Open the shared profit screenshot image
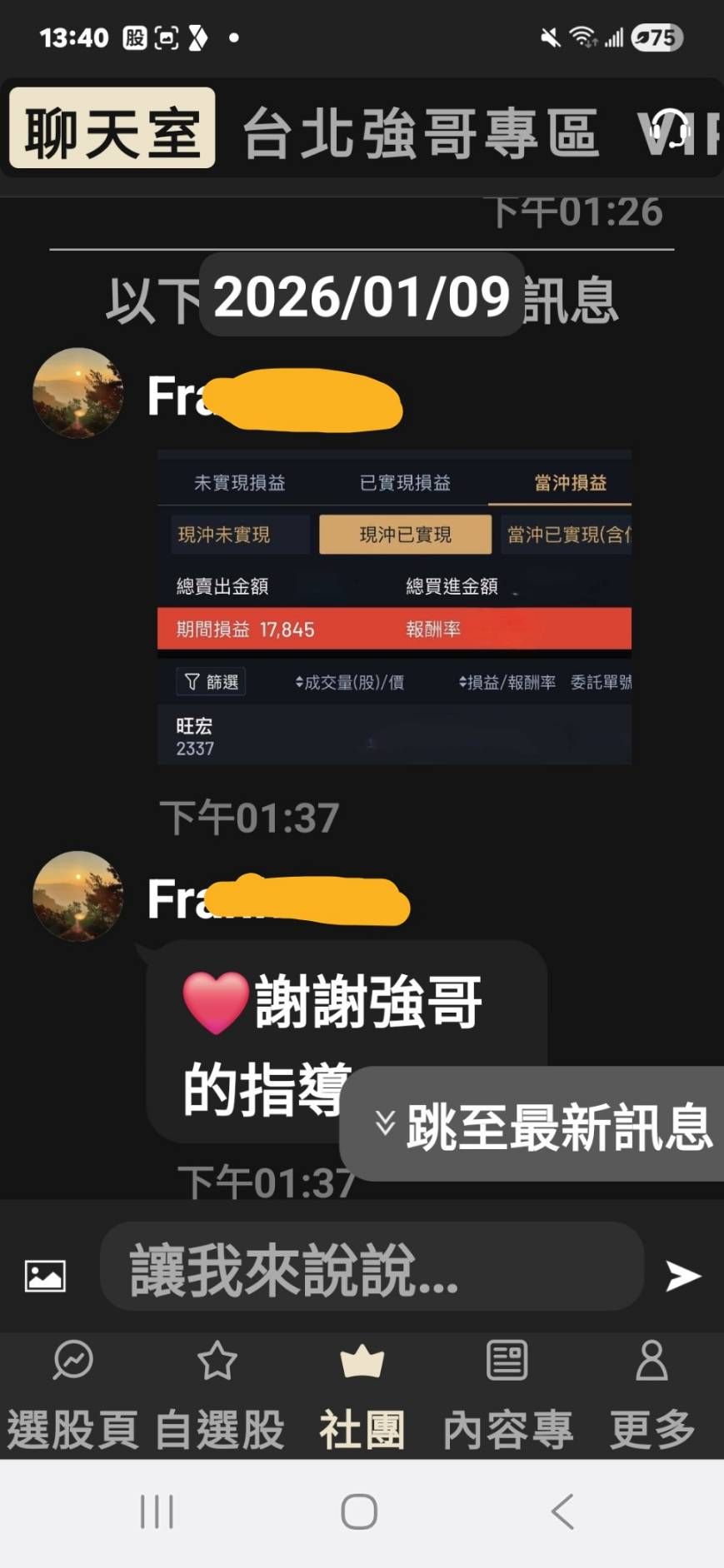 point(394,607)
